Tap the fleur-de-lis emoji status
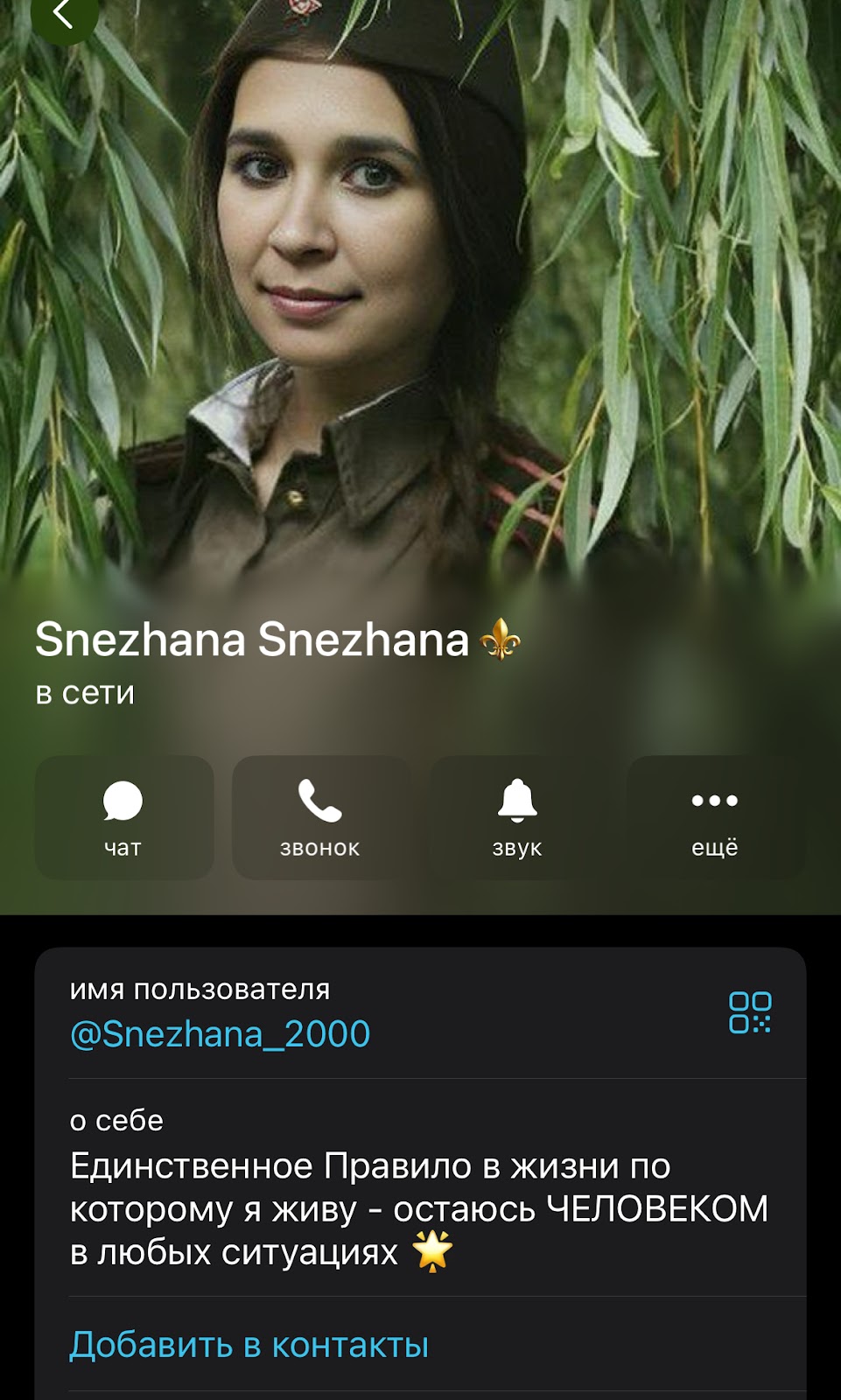Viewport: 841px width, 1400px height. pyautogui.click(x=501, y=639)
